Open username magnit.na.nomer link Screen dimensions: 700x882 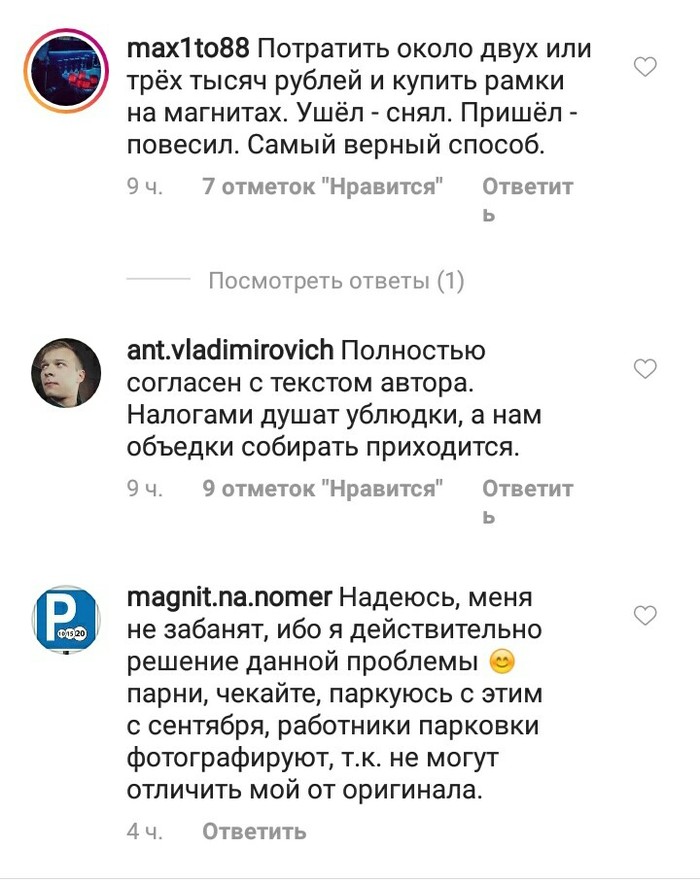[230, 597]
